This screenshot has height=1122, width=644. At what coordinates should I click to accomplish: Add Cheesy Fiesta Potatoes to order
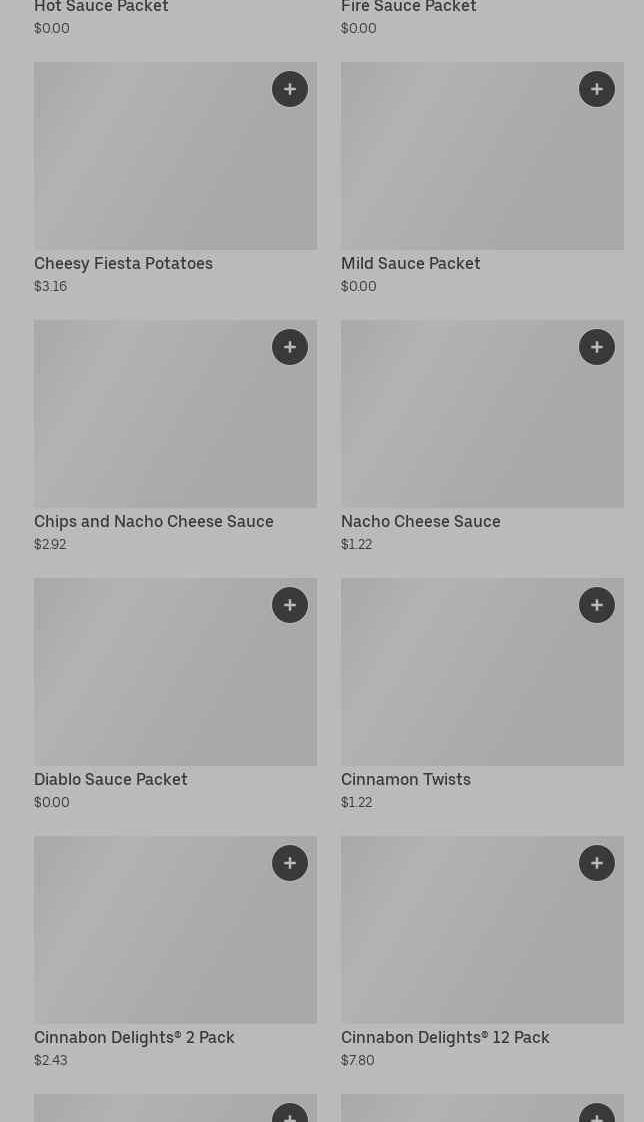pyautogui.click(x=290, y=89)
